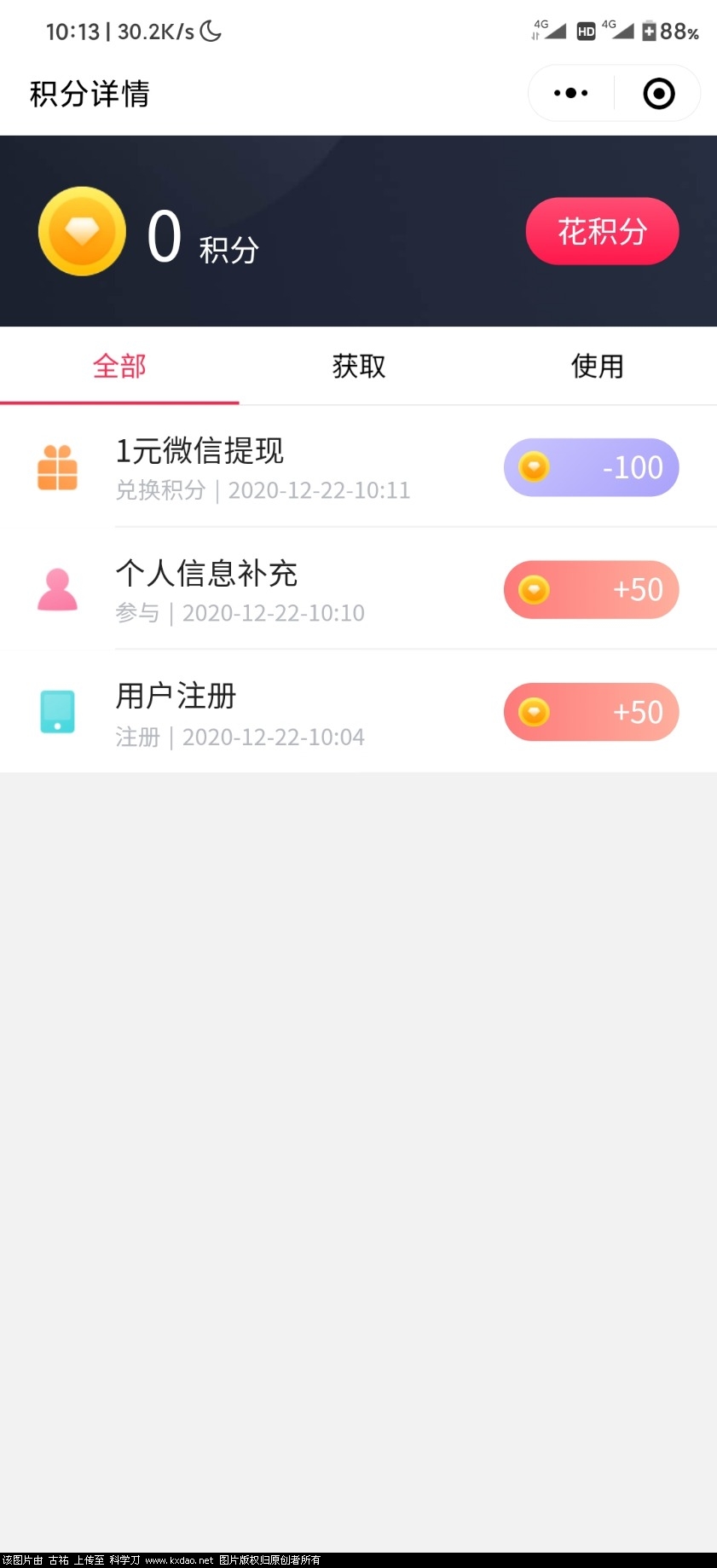This screenshot has height=1568, width=717.
Task: Tap the 积分详情 page title
Action: [88, 94]
